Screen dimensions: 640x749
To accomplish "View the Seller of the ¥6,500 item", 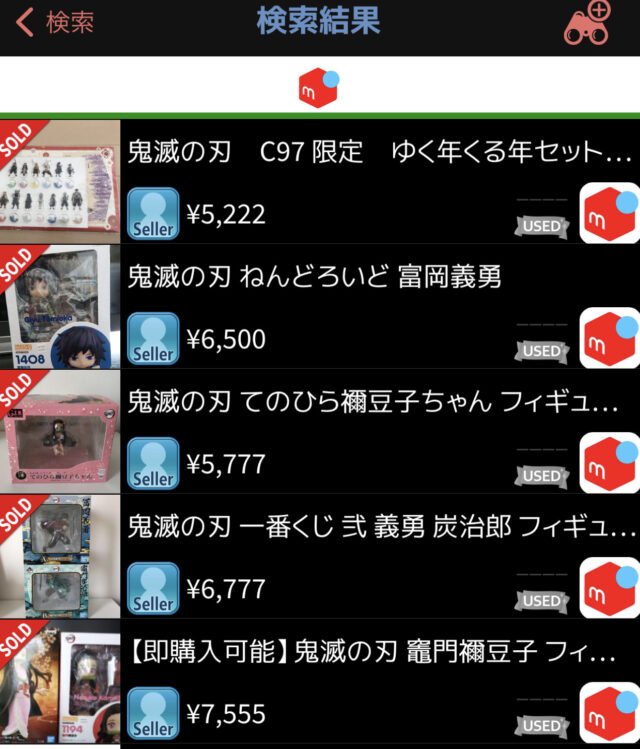I will click(x=153, y=339).
